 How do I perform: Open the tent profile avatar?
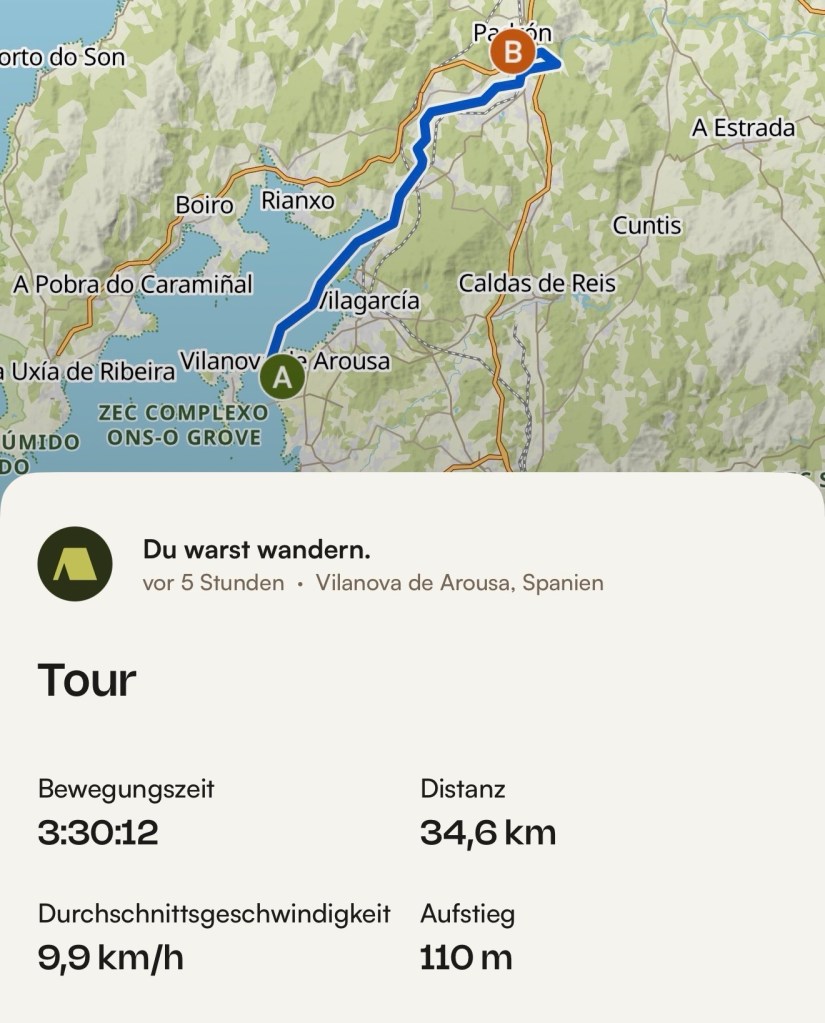click(75, 564)
